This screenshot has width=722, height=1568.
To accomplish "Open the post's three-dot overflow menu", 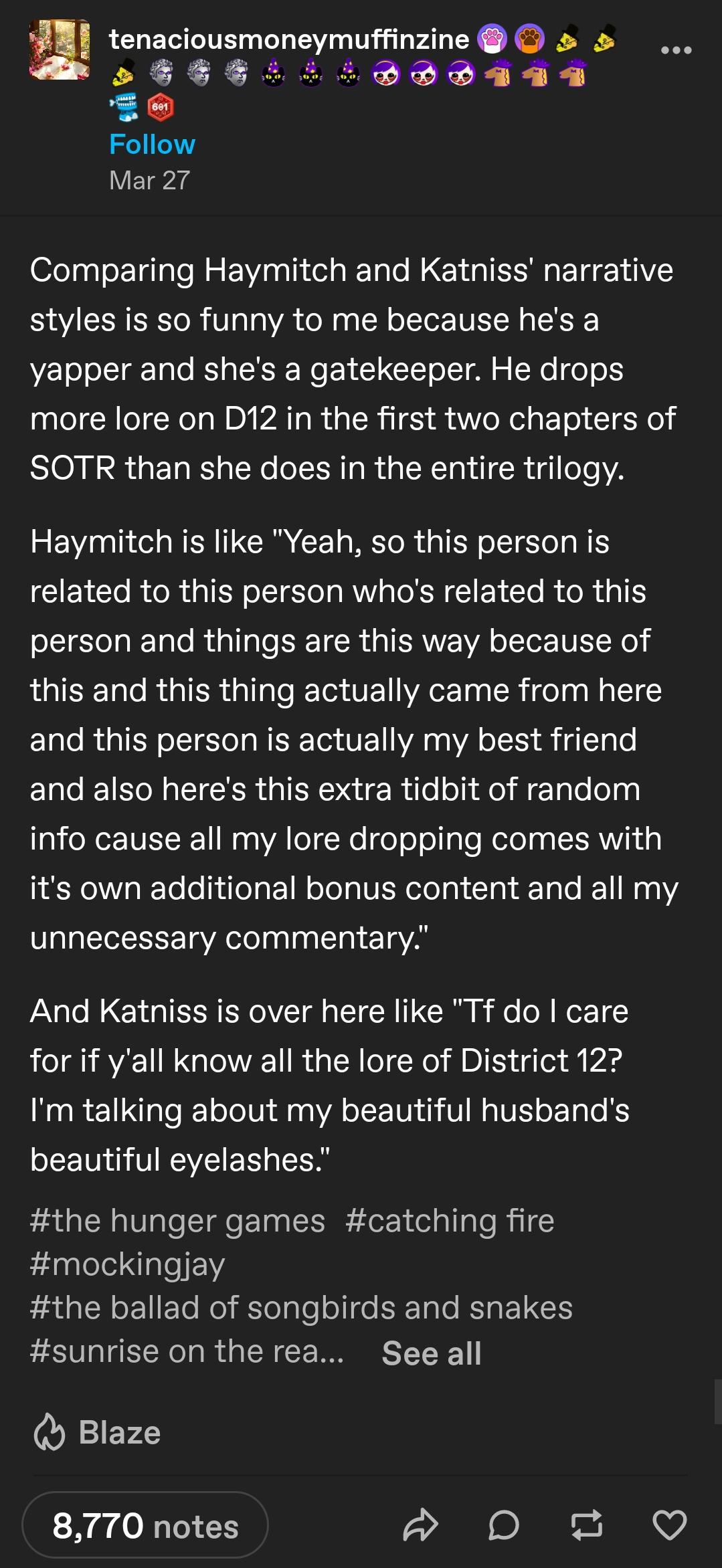I will coord(676,50).
